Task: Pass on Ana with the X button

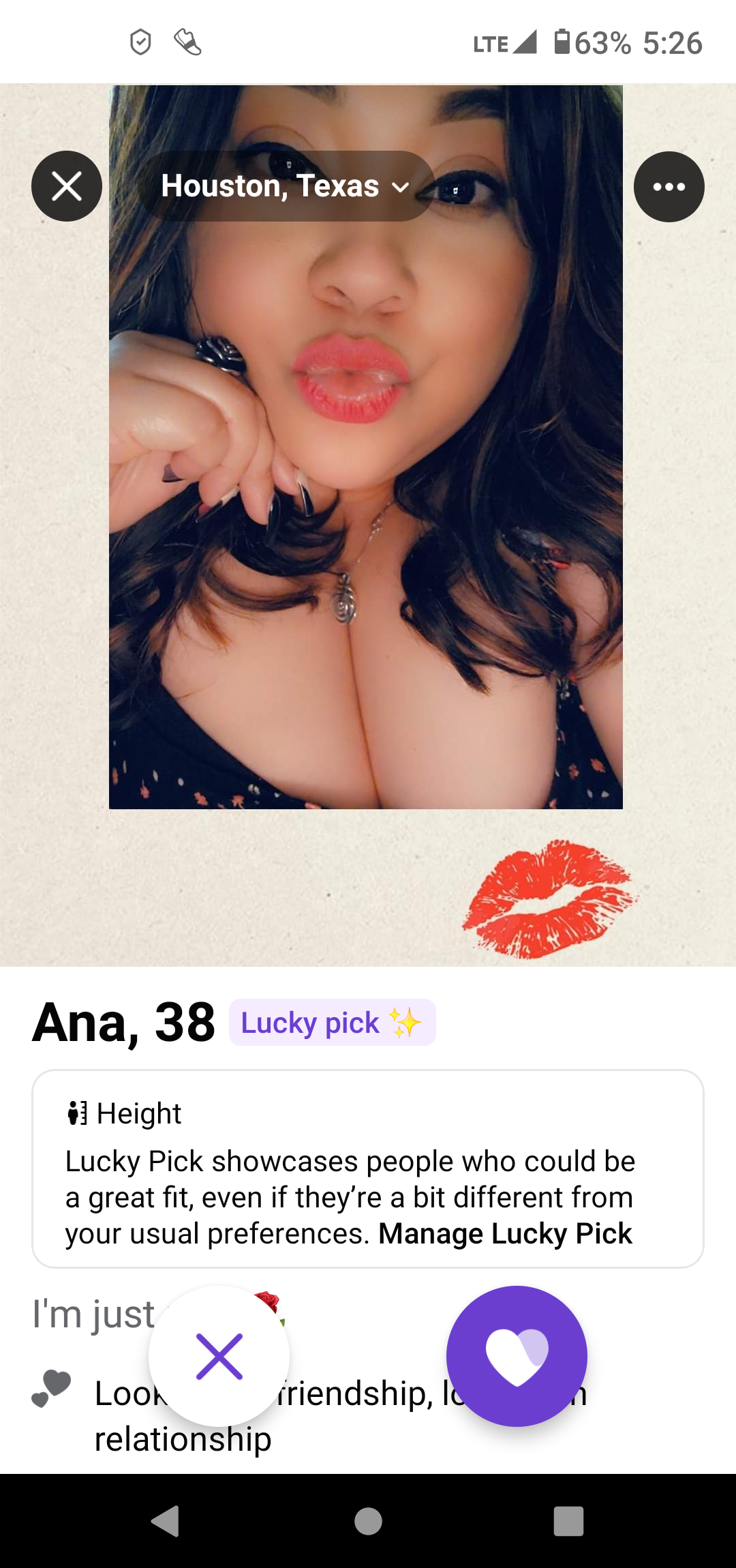Action: click(x=219, y=1356)
